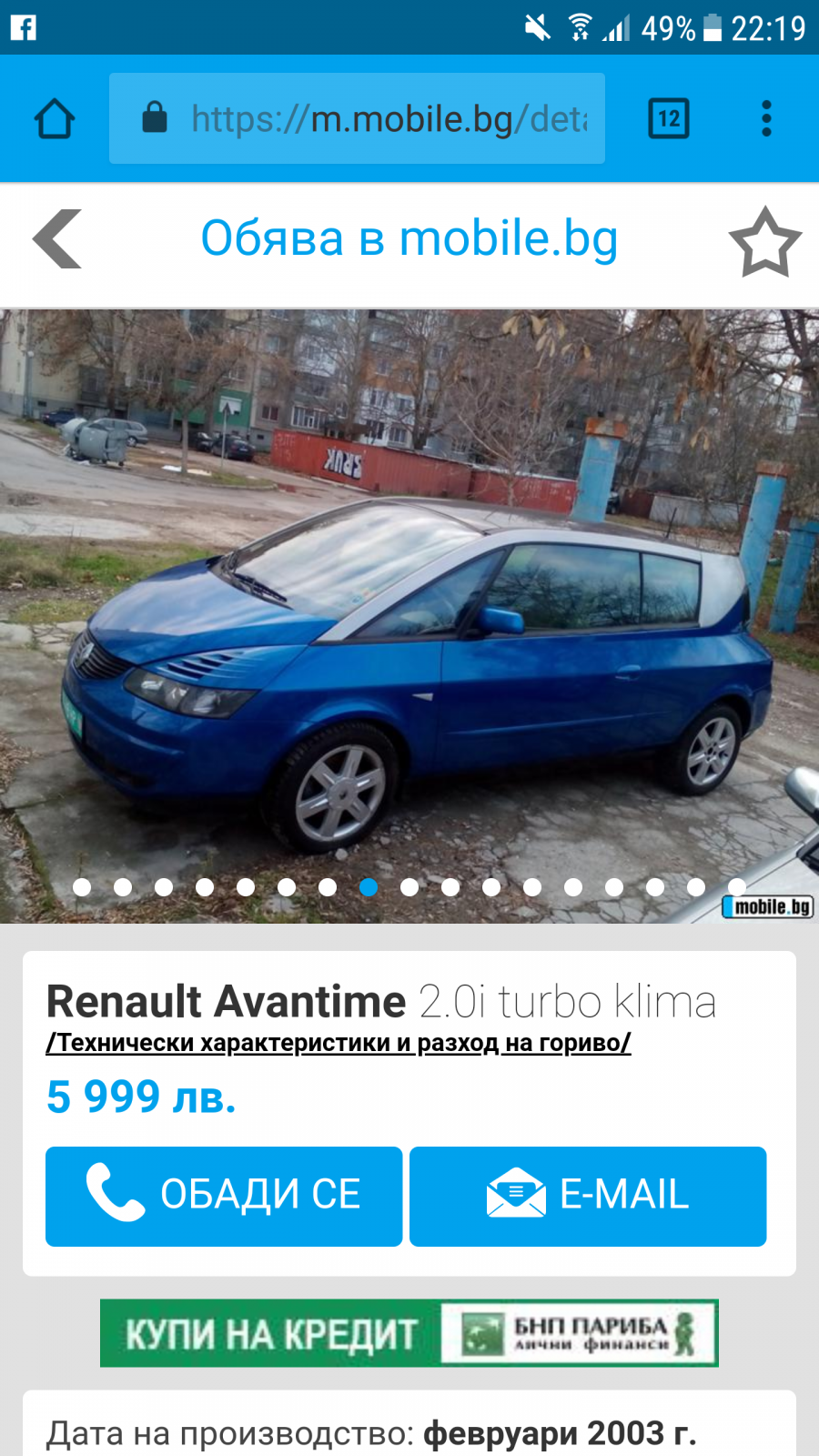Viewport: 819px width, 1456px height.
Task: Open the browser overflow menu
Action: 766,118
